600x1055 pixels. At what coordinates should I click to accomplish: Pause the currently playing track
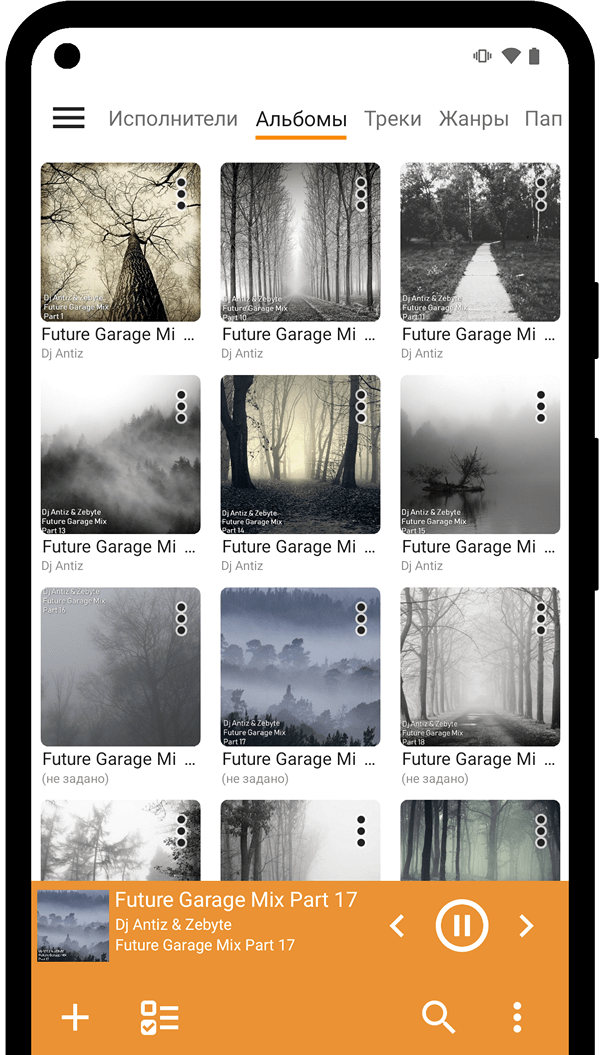coord(461,925)
